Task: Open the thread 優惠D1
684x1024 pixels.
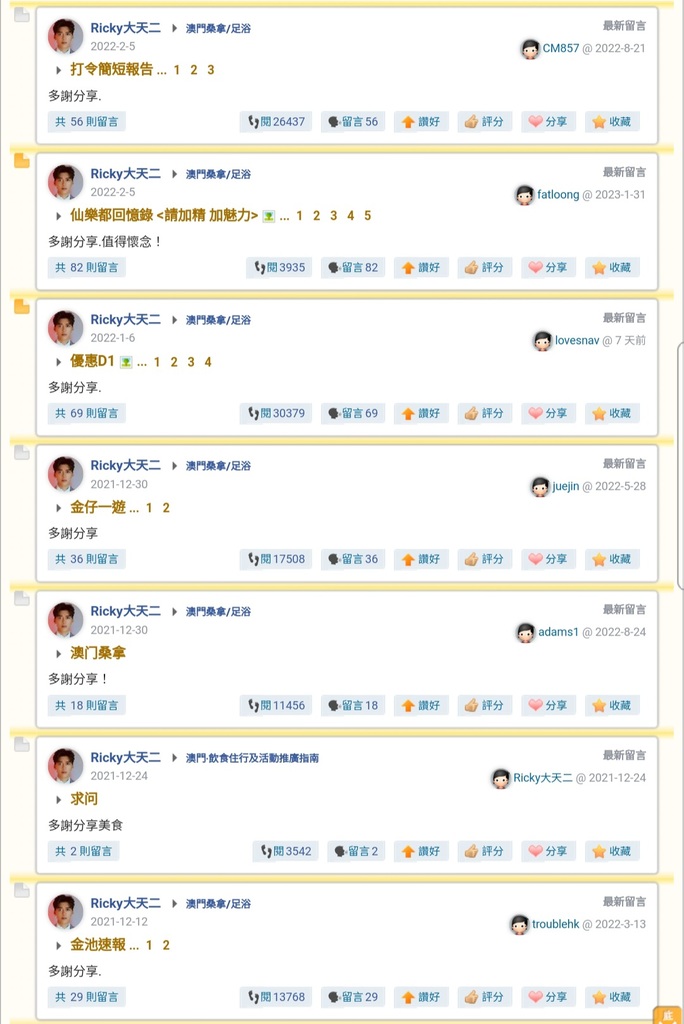Action: tap(92, 362)
